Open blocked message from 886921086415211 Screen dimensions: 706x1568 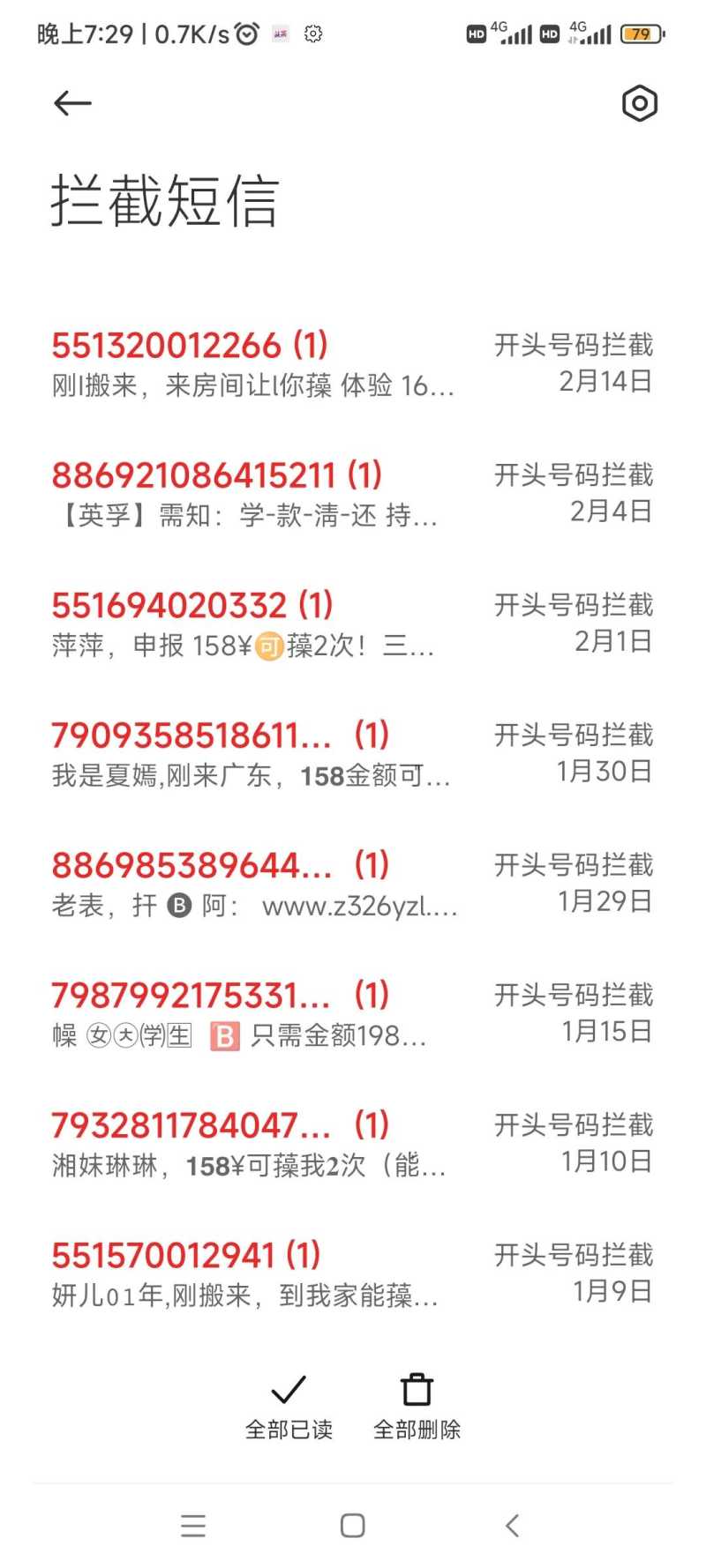pyautogui.click(x=353, y=494)
